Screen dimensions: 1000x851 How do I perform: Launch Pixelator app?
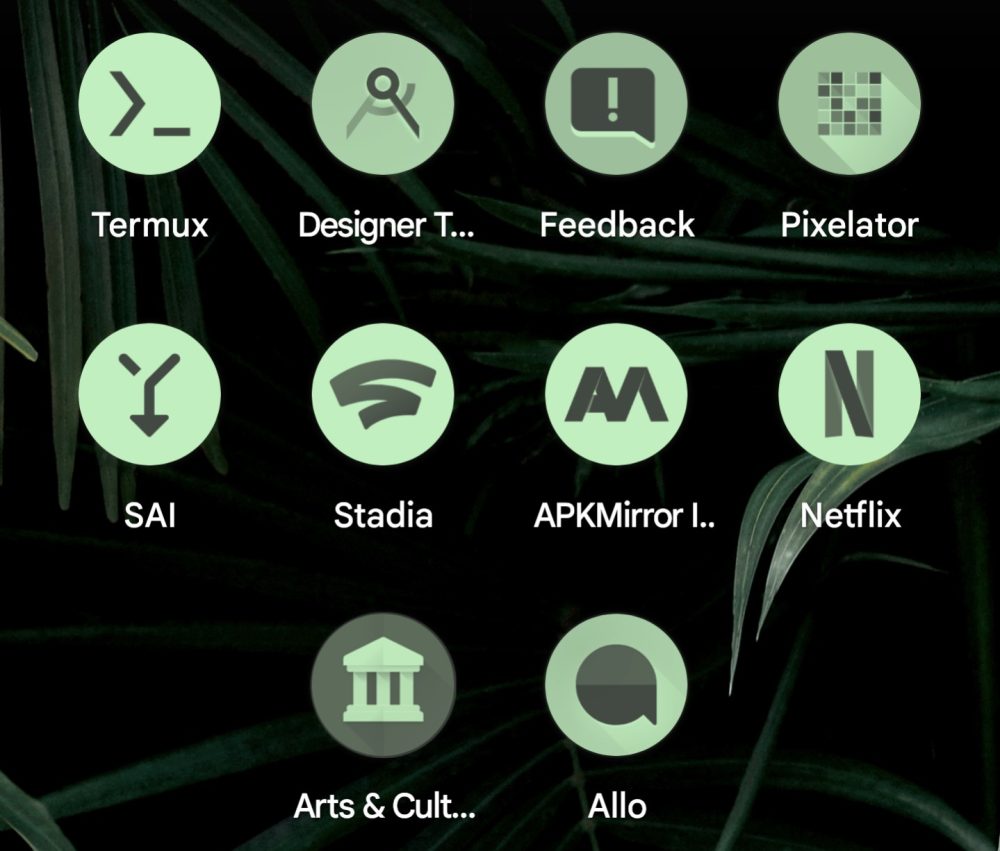pyautogui.click(x=849, y=105)
